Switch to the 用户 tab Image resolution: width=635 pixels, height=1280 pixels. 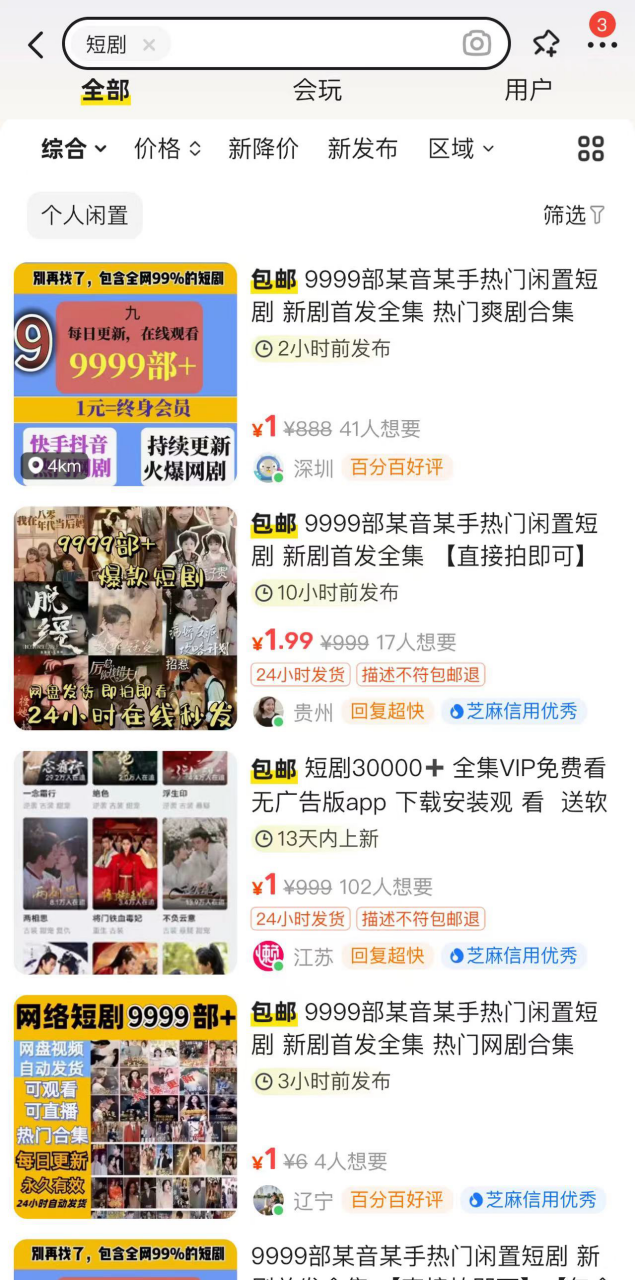pos(528,90)
